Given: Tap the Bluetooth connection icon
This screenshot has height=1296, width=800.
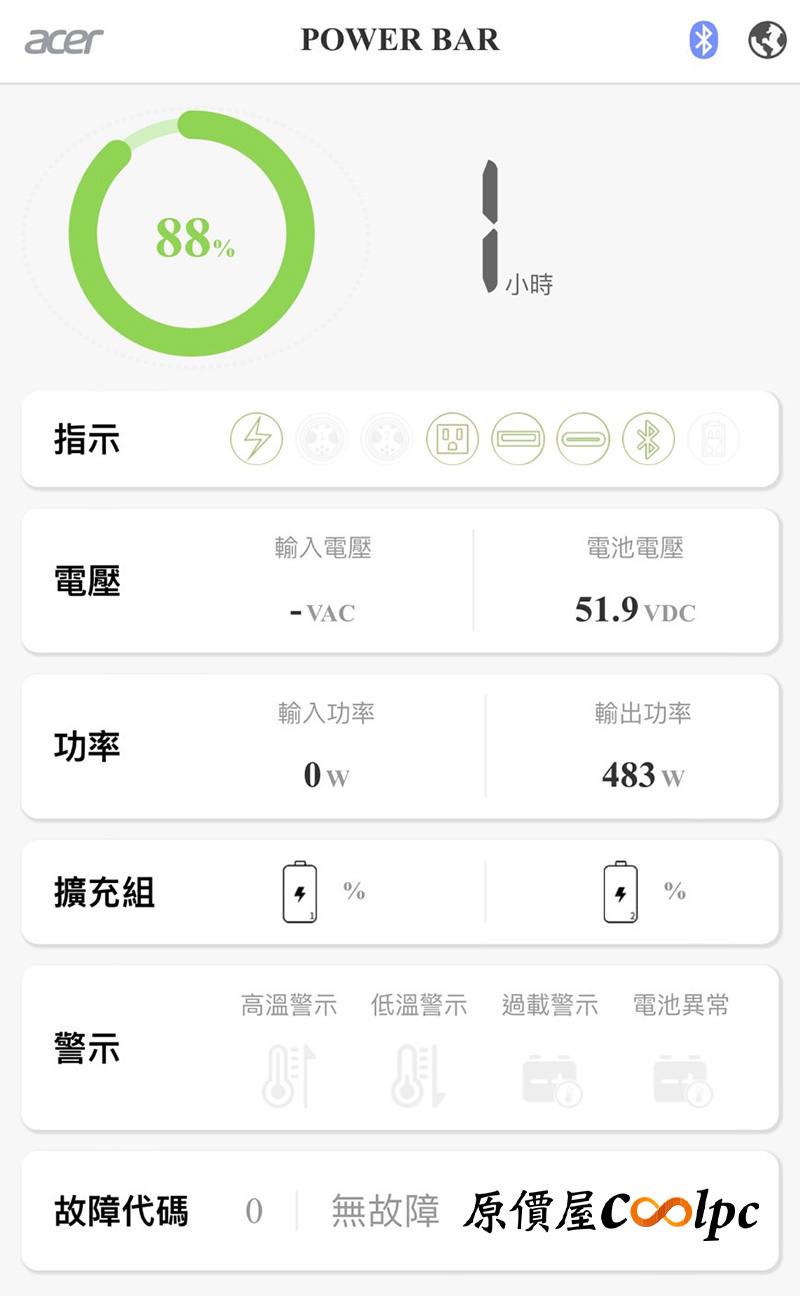Looking at the screenshot, I should [704, 40].
